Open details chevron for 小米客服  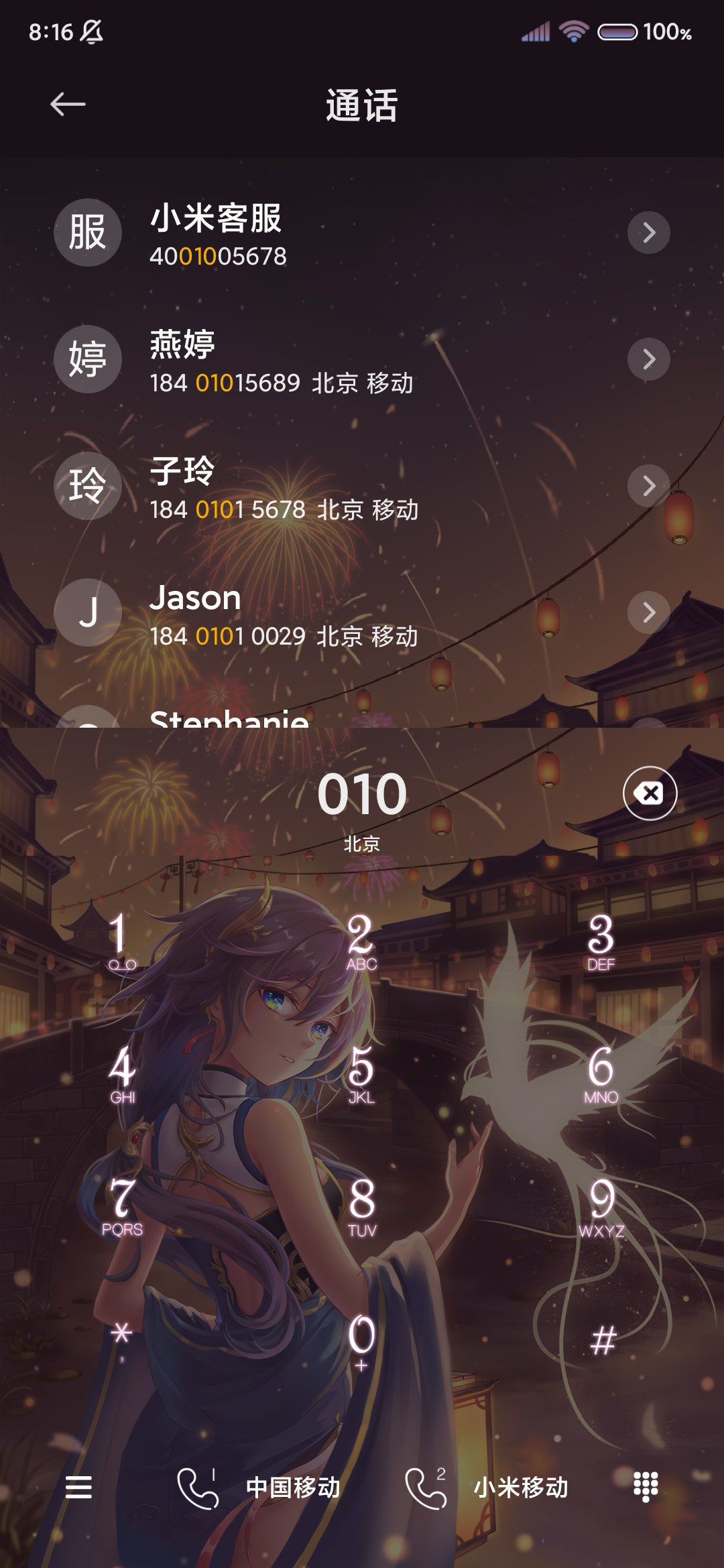pos(648,233)
